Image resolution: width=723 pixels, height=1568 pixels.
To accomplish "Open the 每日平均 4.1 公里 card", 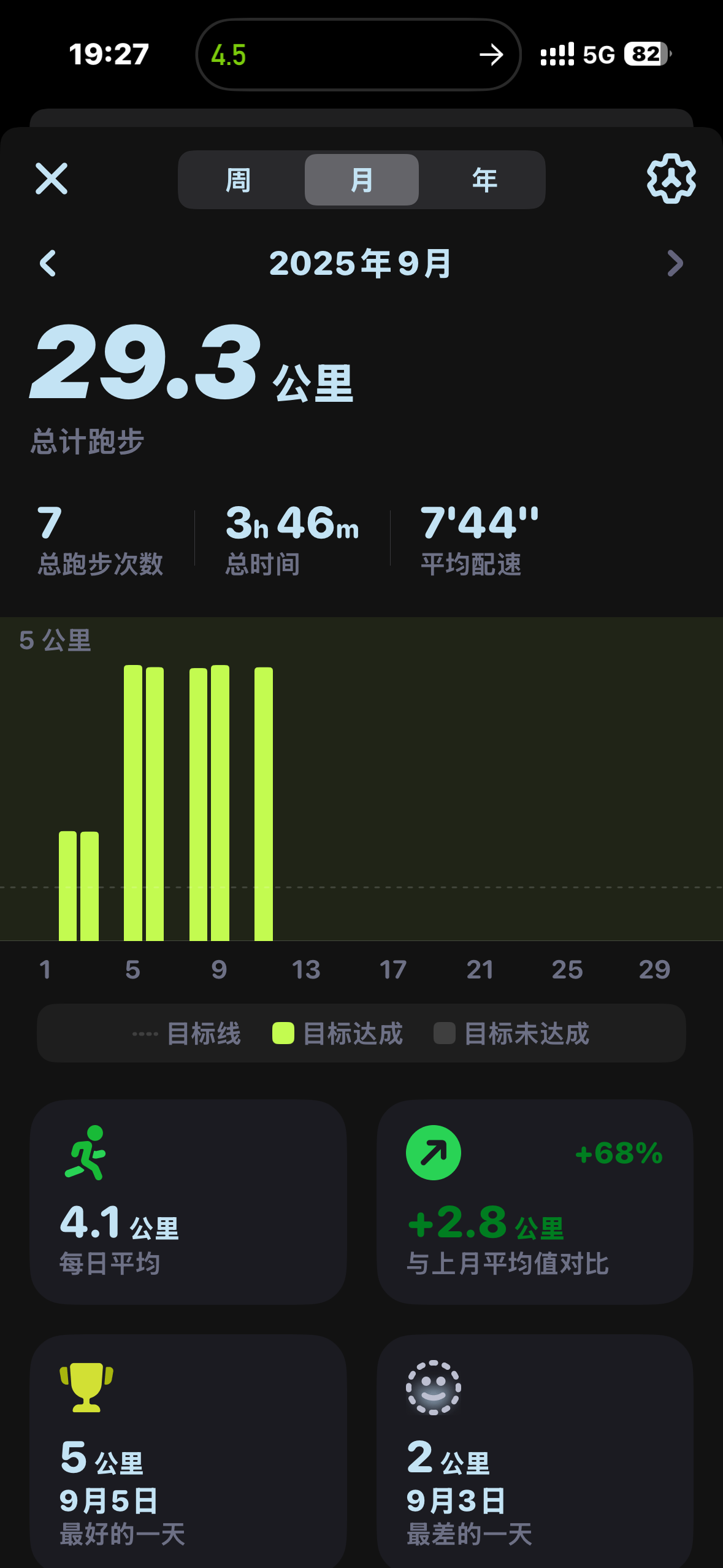I will tap(188, 1202).
